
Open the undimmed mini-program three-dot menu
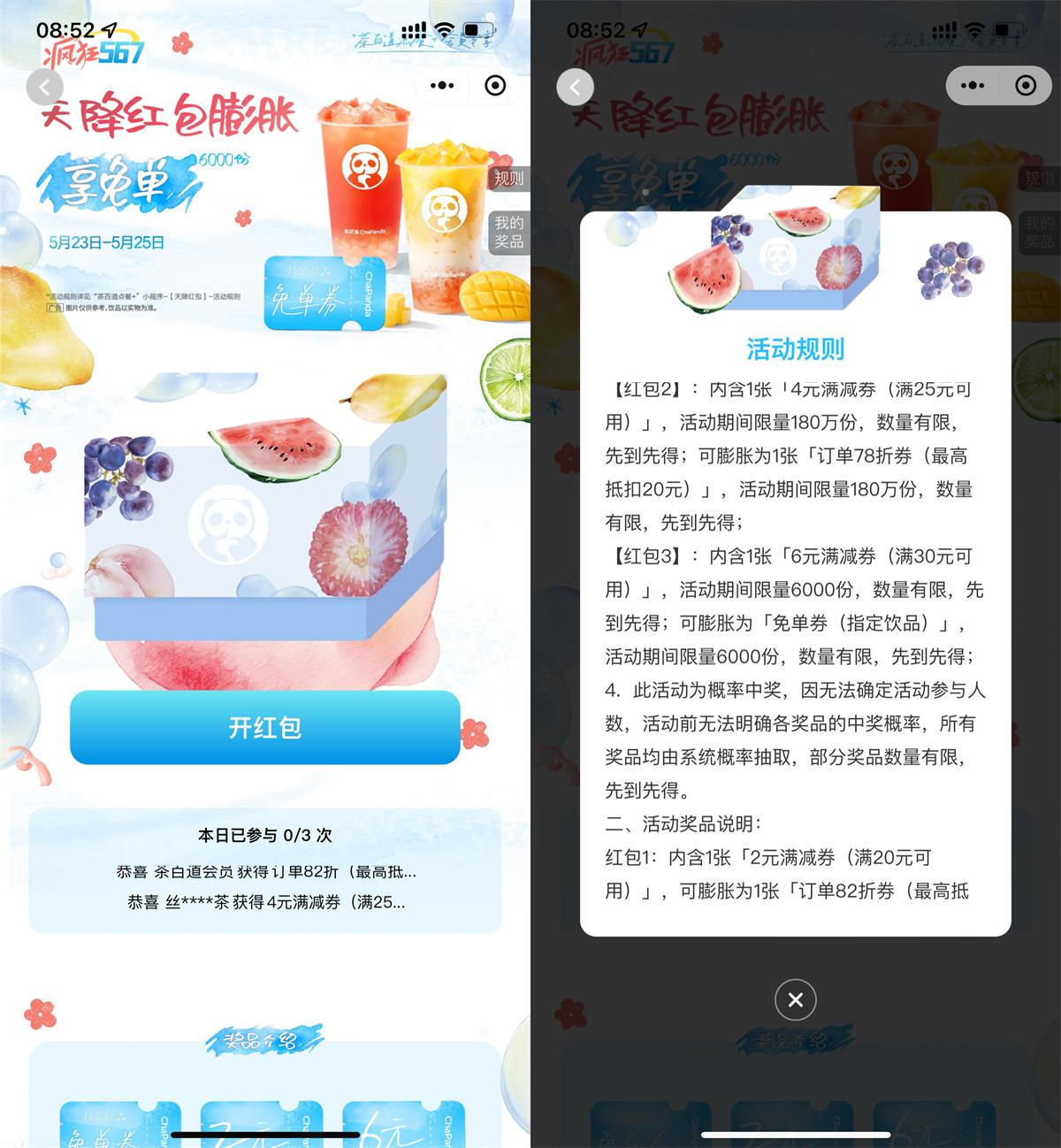[x=441, y=86]
